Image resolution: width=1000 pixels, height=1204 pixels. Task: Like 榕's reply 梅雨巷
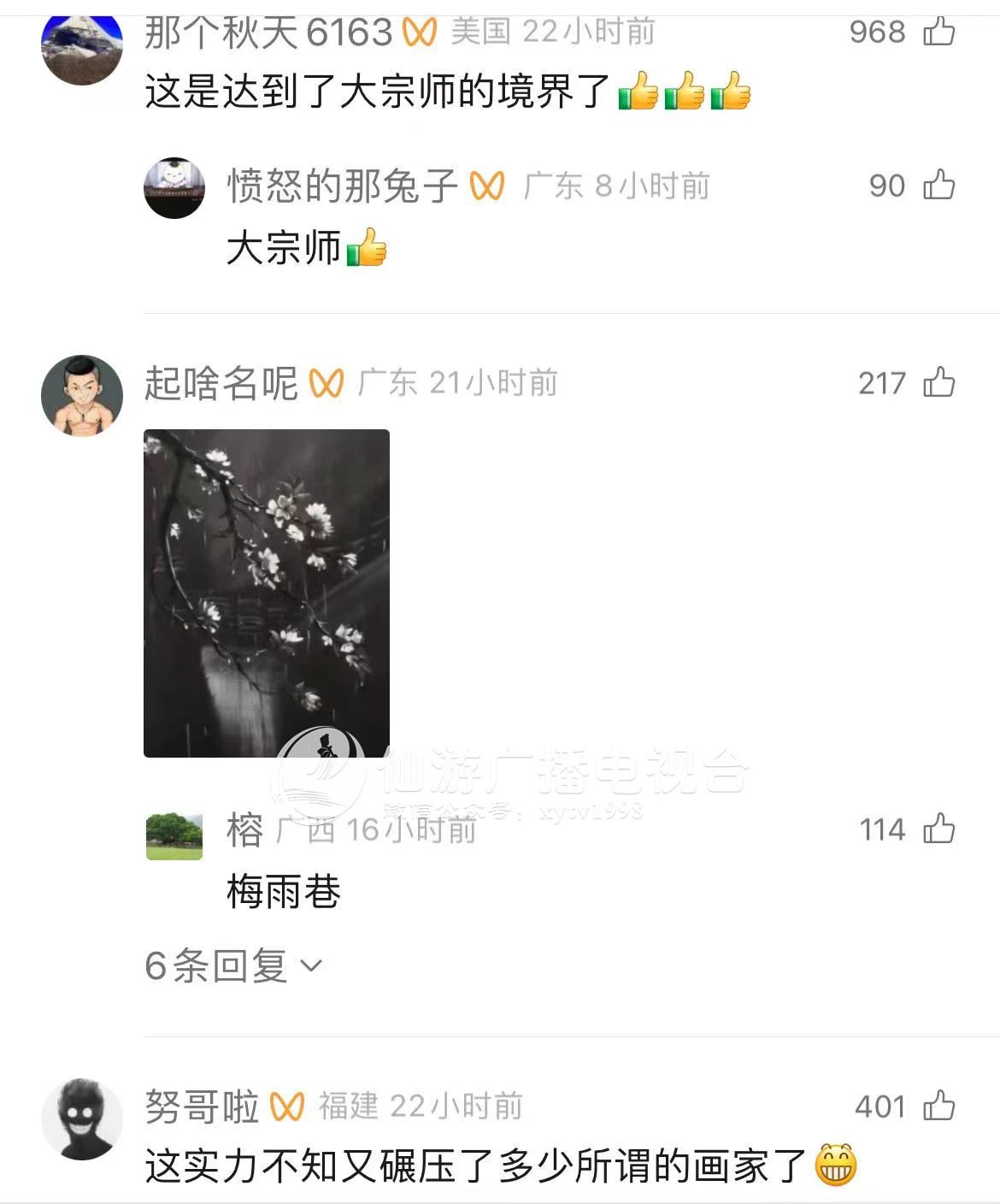[x=938, y=829]
